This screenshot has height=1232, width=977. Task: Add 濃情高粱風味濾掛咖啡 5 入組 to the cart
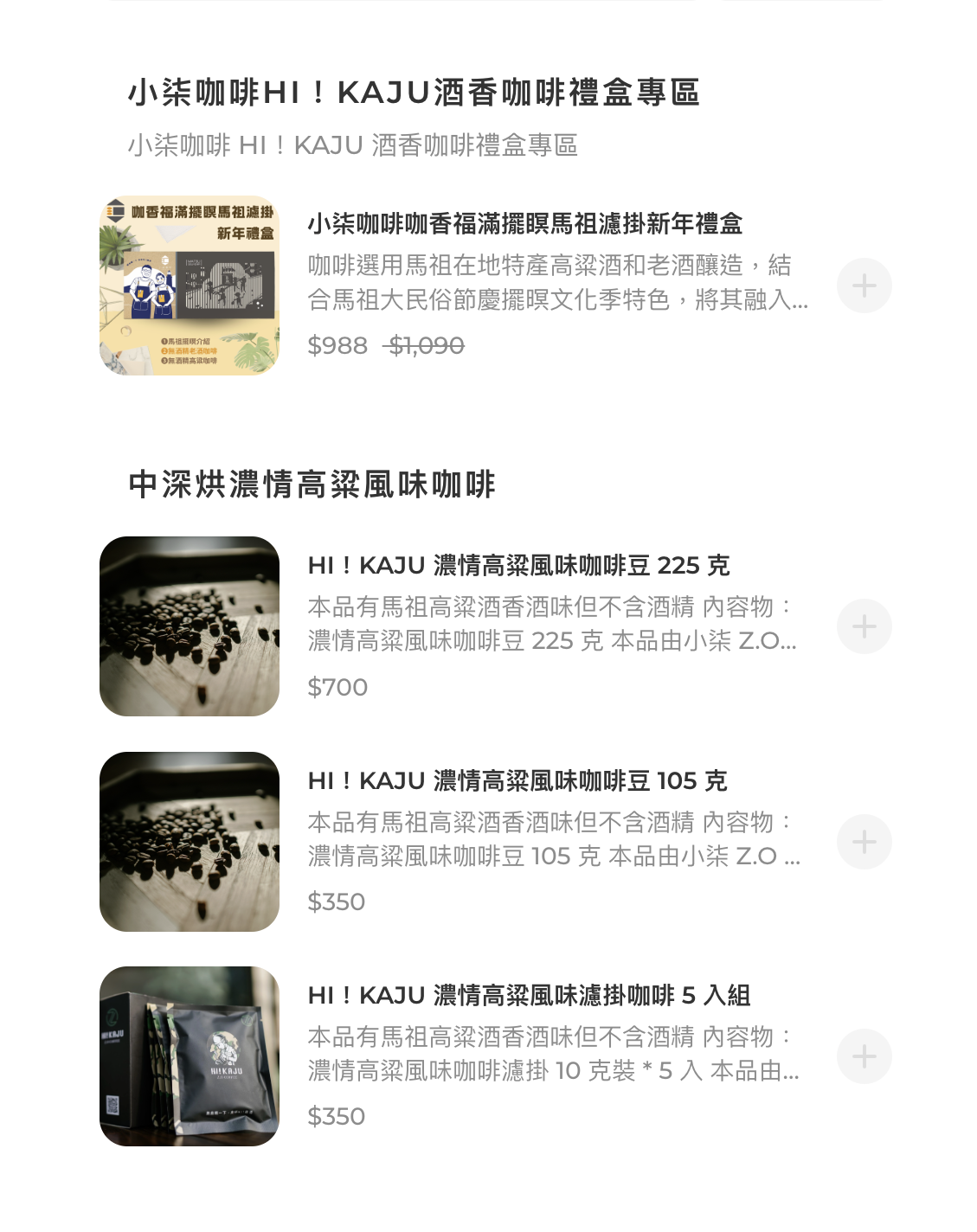coord(864,1056)
